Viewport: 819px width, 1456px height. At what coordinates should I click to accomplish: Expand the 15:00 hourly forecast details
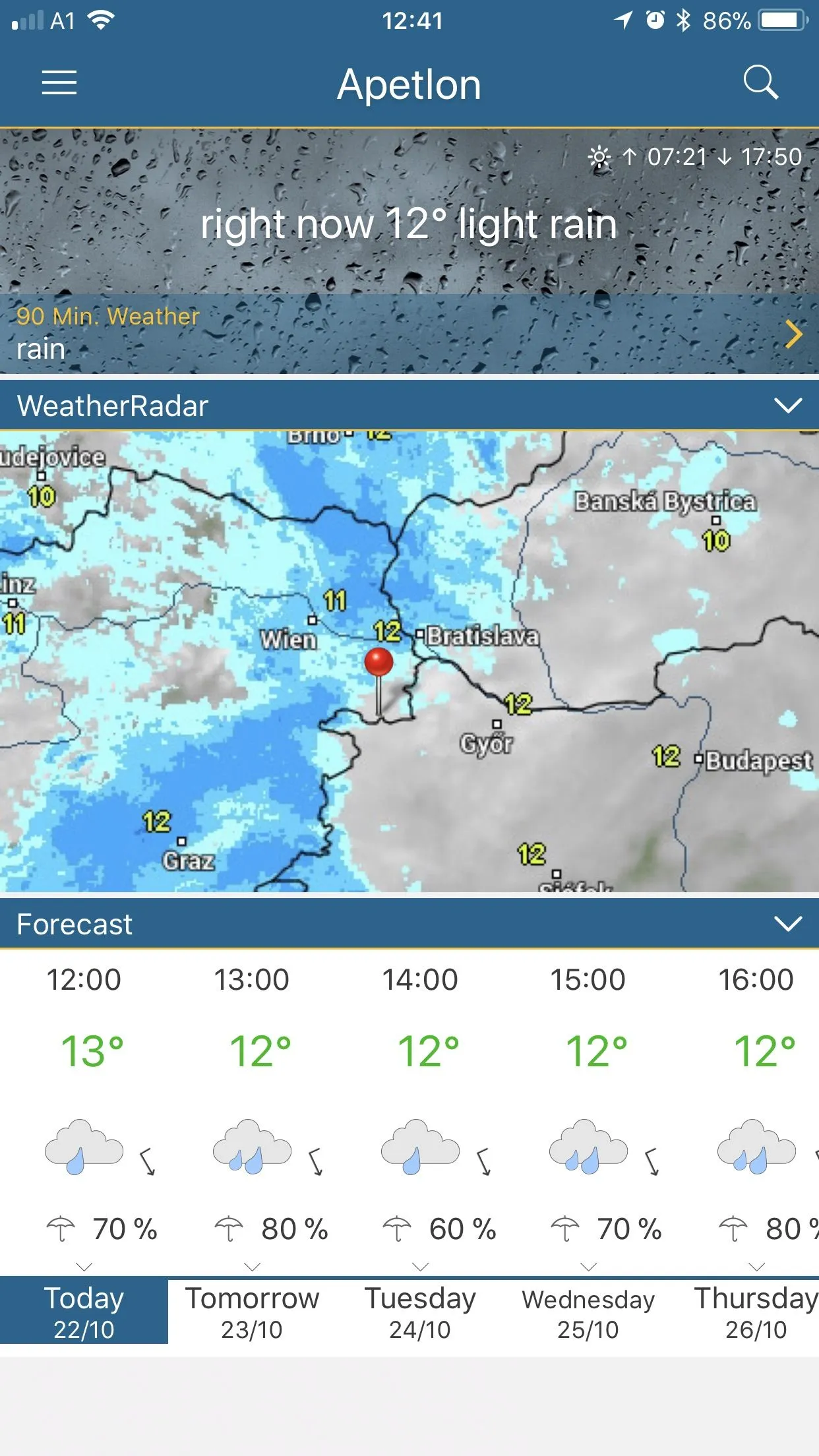(588, 1266)
